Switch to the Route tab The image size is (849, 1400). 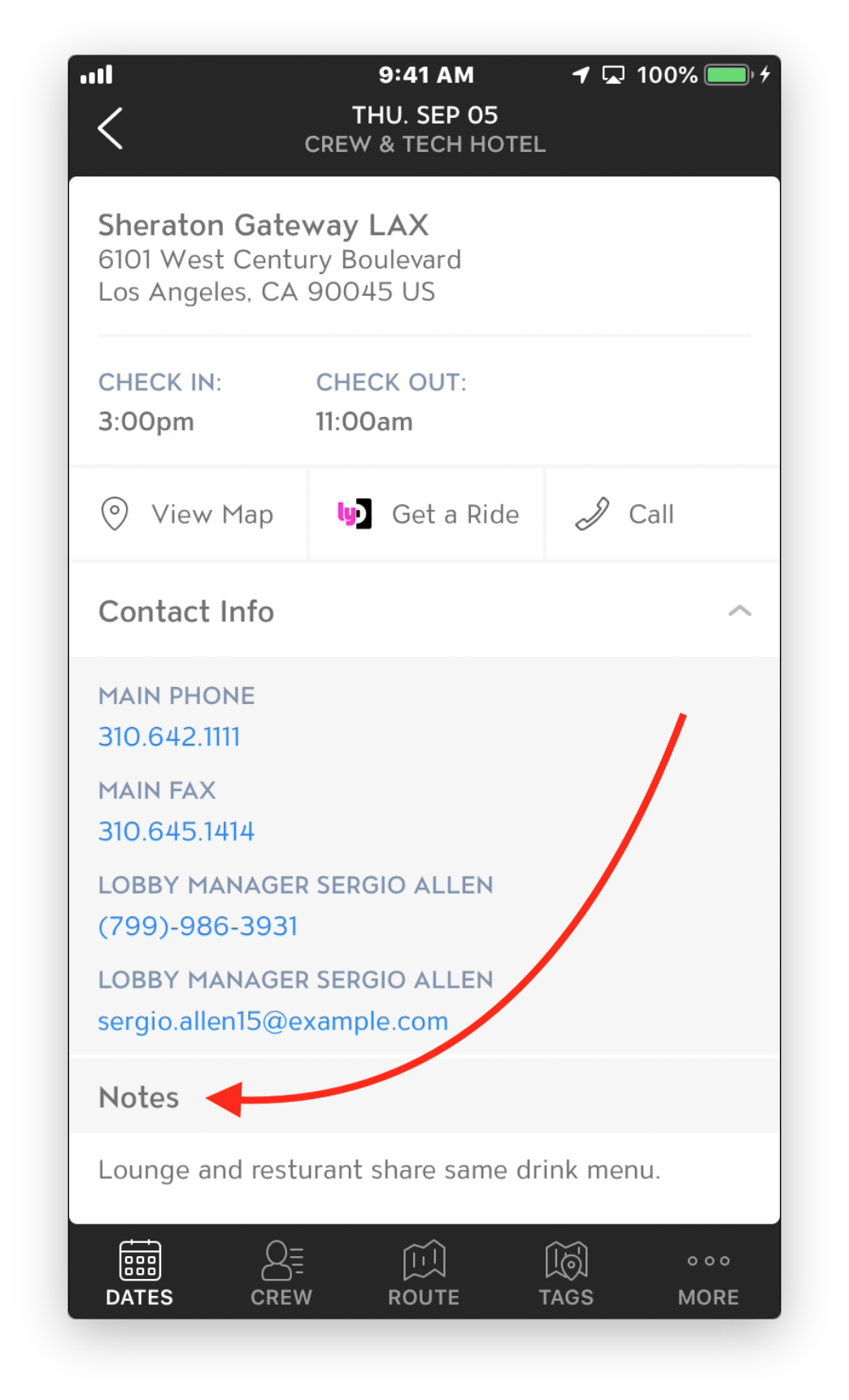tap(424, 1272)
